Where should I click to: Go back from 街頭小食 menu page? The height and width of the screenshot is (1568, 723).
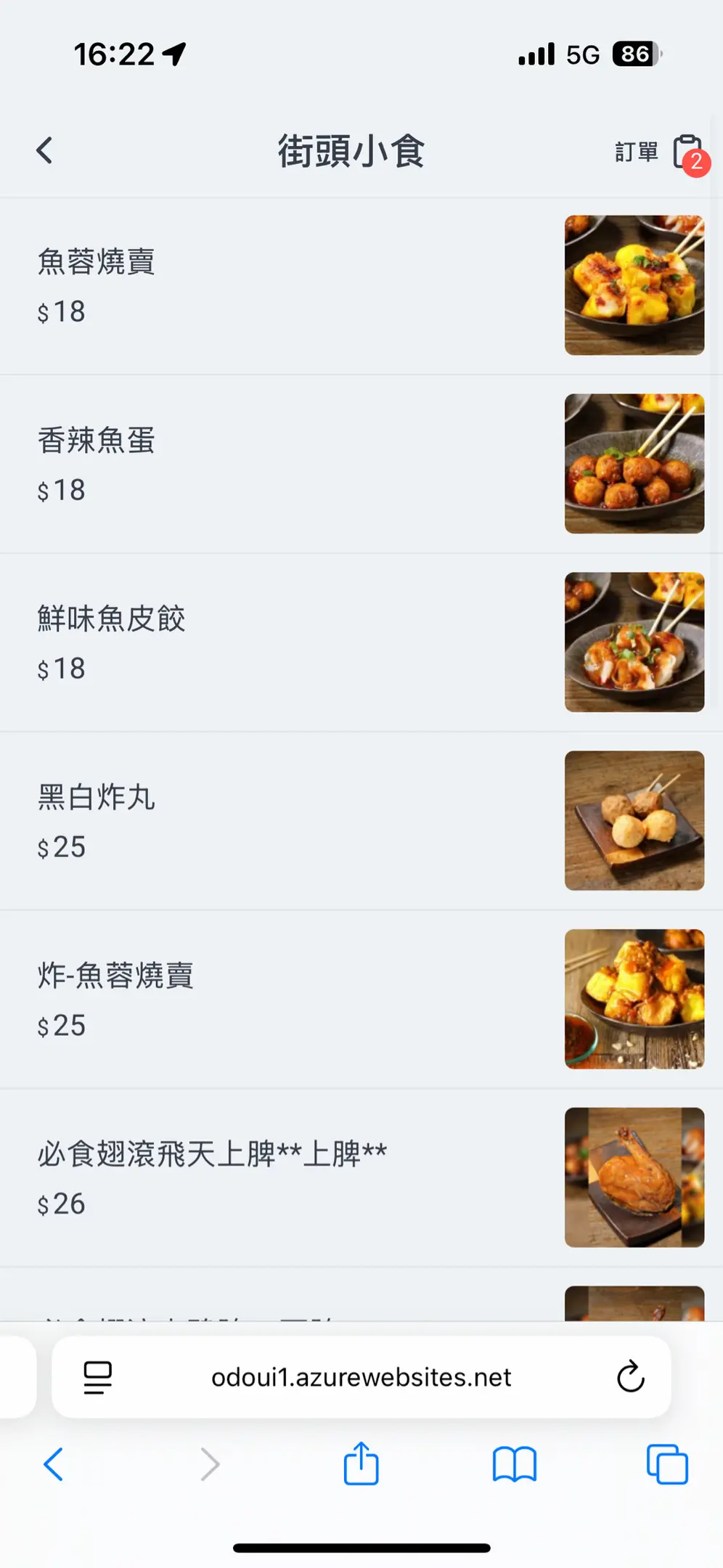point(45,151)
